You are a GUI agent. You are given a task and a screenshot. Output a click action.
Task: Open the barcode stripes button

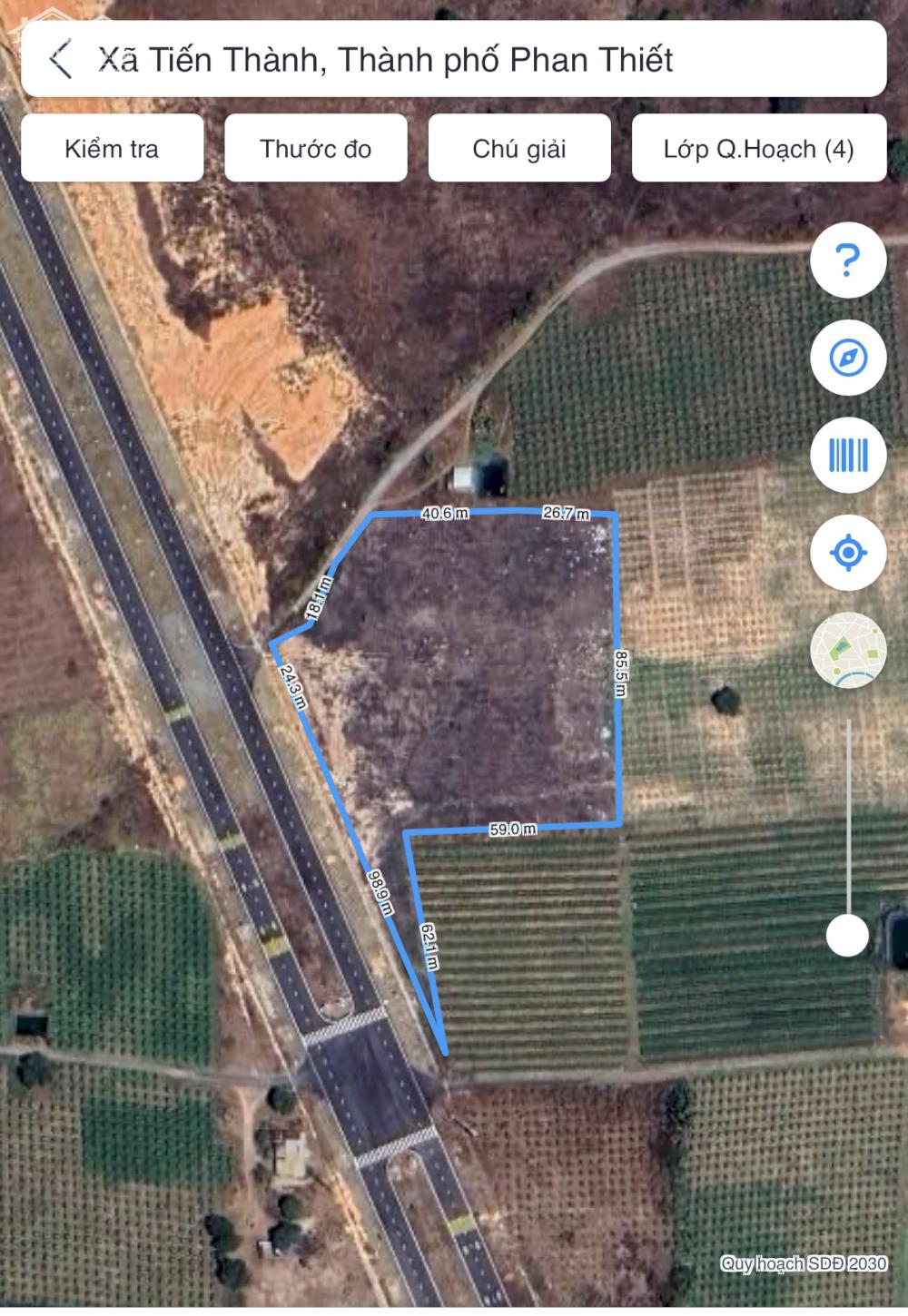pos(847,455)
